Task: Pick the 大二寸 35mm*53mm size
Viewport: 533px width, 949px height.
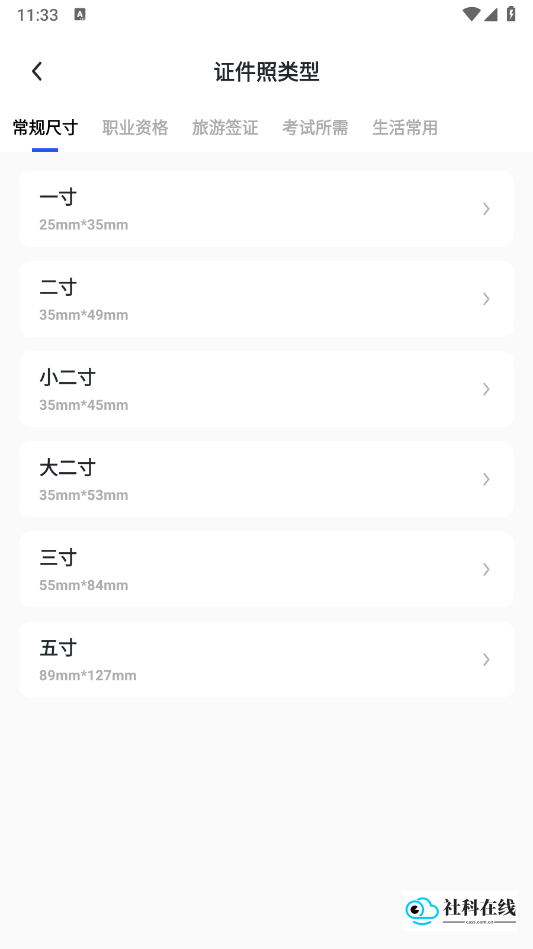Action: (x=266, y=479)
